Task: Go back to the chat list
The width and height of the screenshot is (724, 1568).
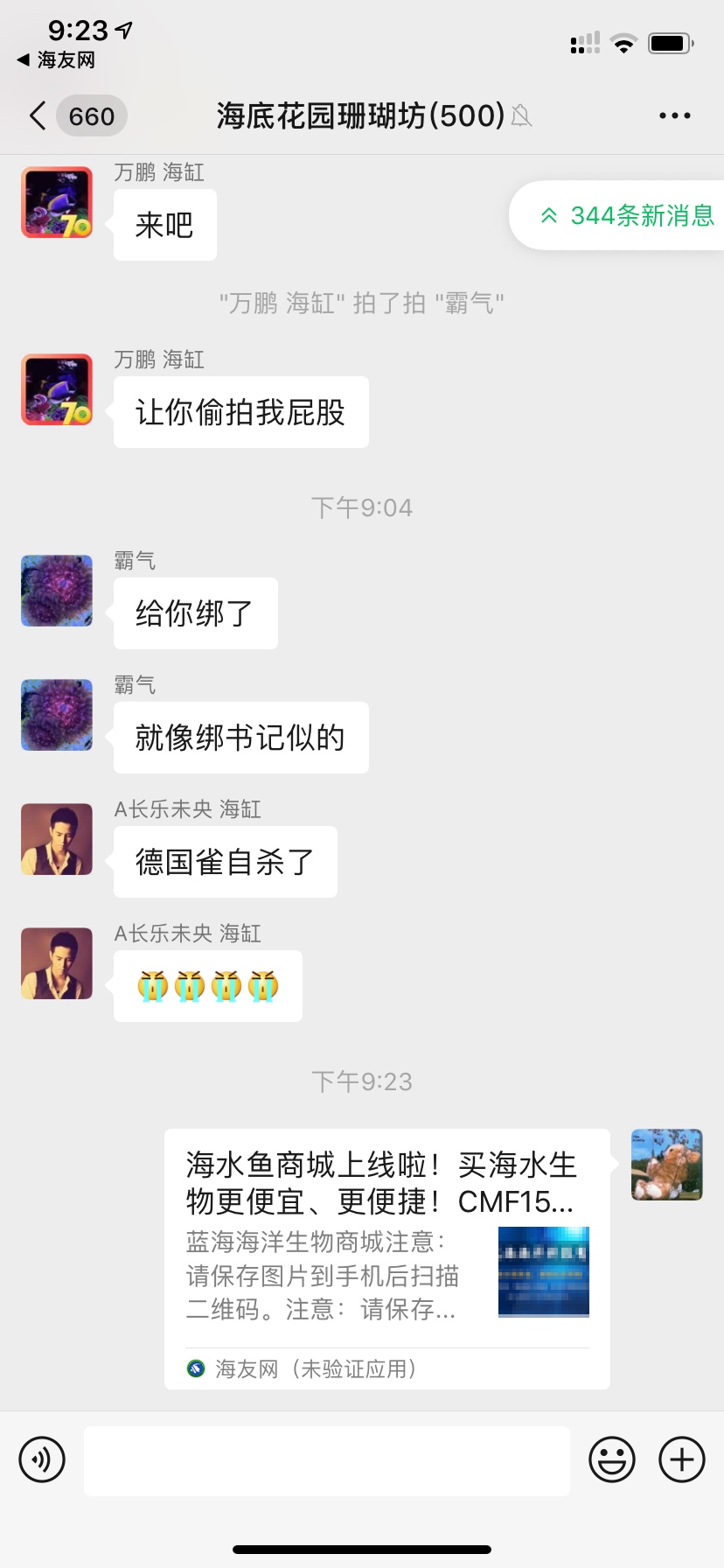Action: (x=38, y=115)
